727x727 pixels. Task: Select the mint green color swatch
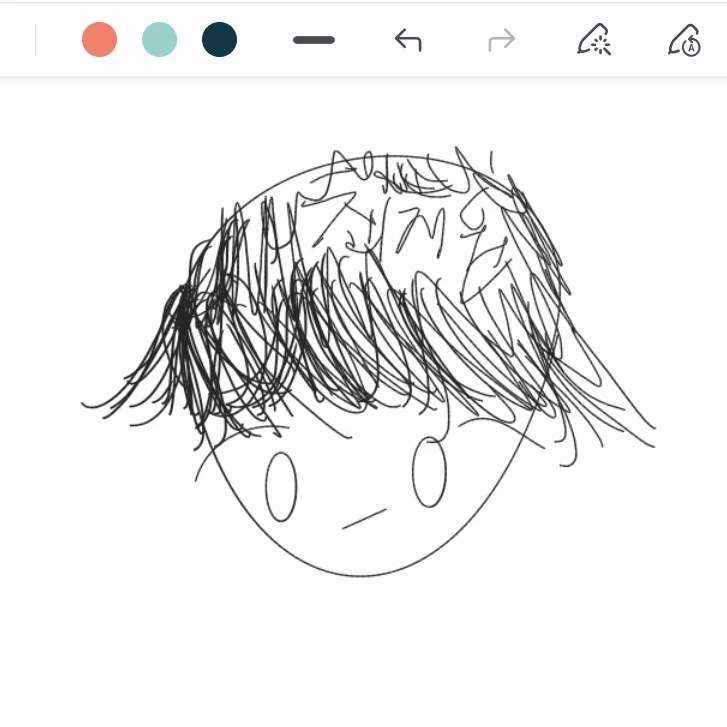coord(159,40)
